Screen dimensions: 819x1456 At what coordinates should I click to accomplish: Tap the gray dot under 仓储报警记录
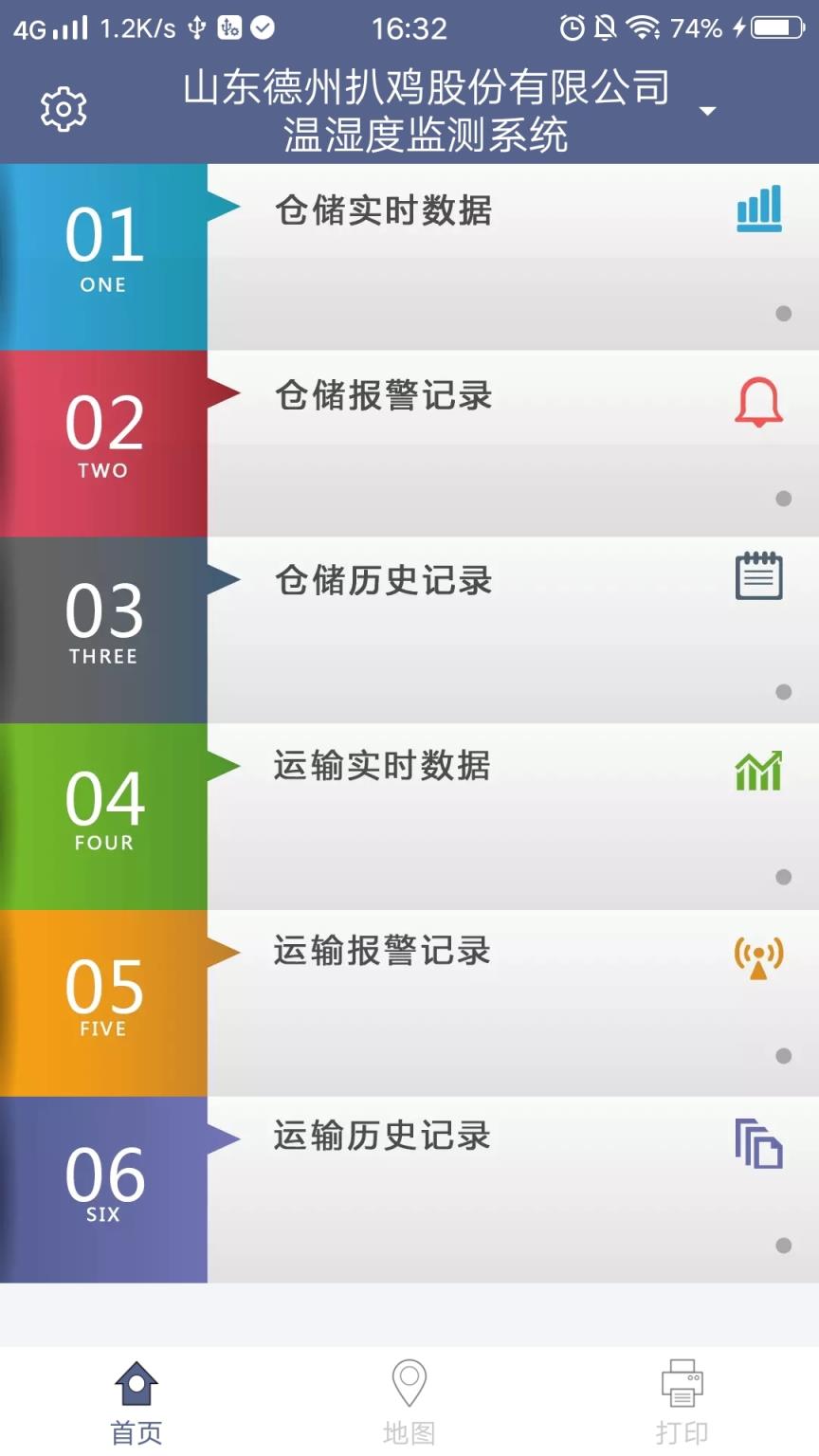point(784,498)
